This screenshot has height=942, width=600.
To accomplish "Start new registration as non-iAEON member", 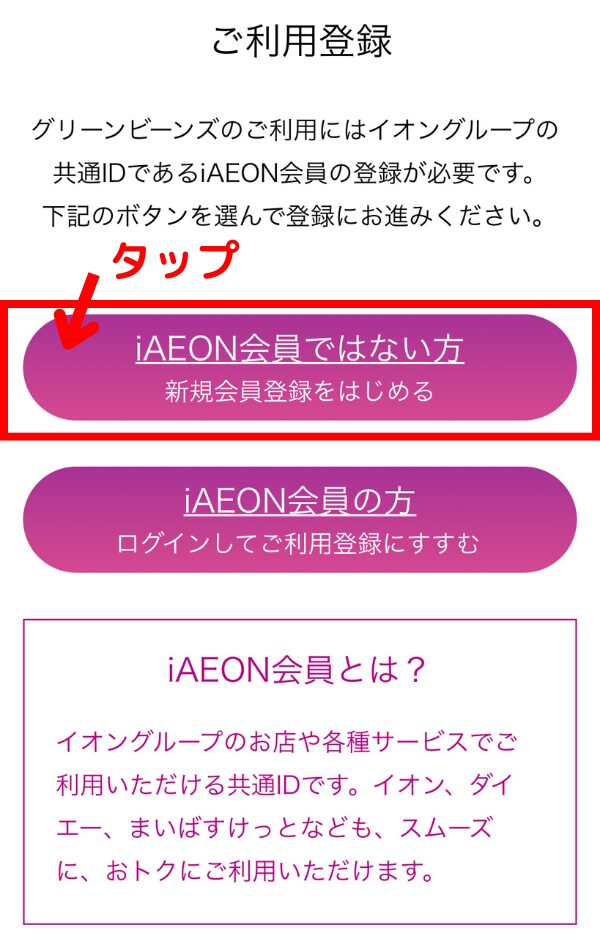I will [x=299, y=367].
